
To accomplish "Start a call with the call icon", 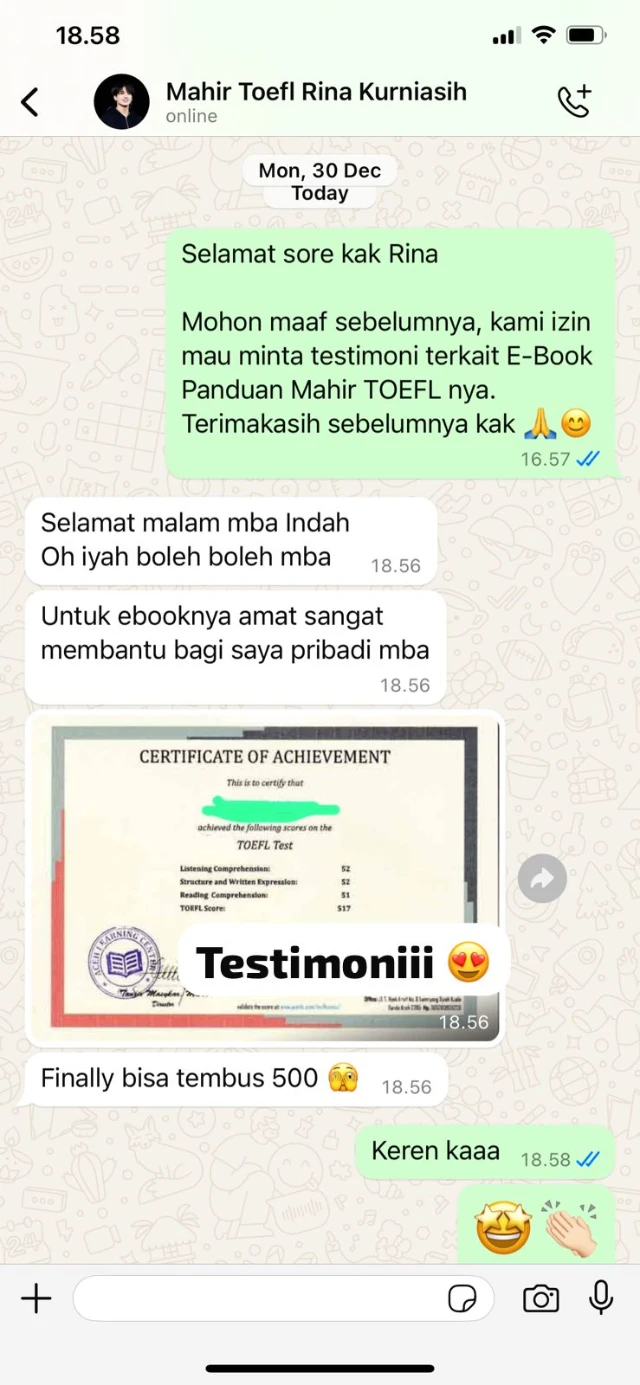I will click(x=575, y=101).
